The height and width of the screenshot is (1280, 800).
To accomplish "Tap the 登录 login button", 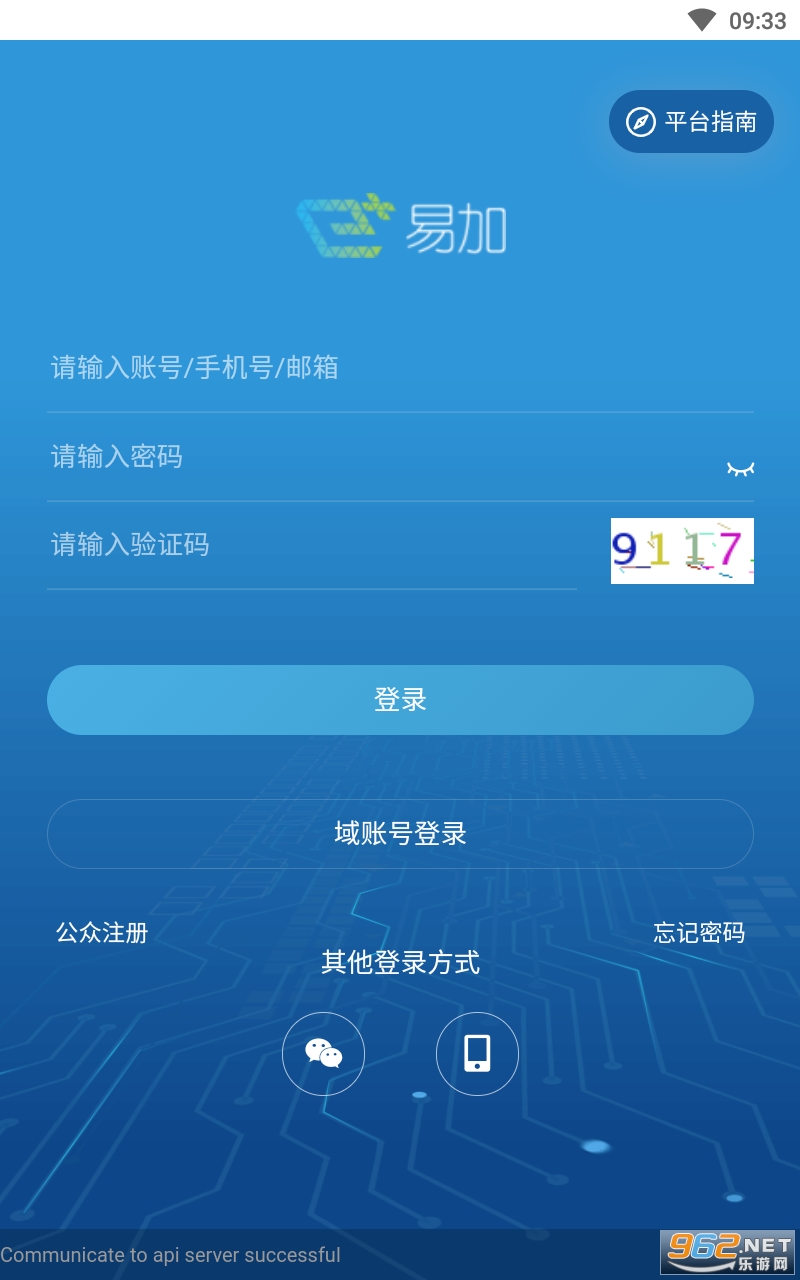I will 400,700.
